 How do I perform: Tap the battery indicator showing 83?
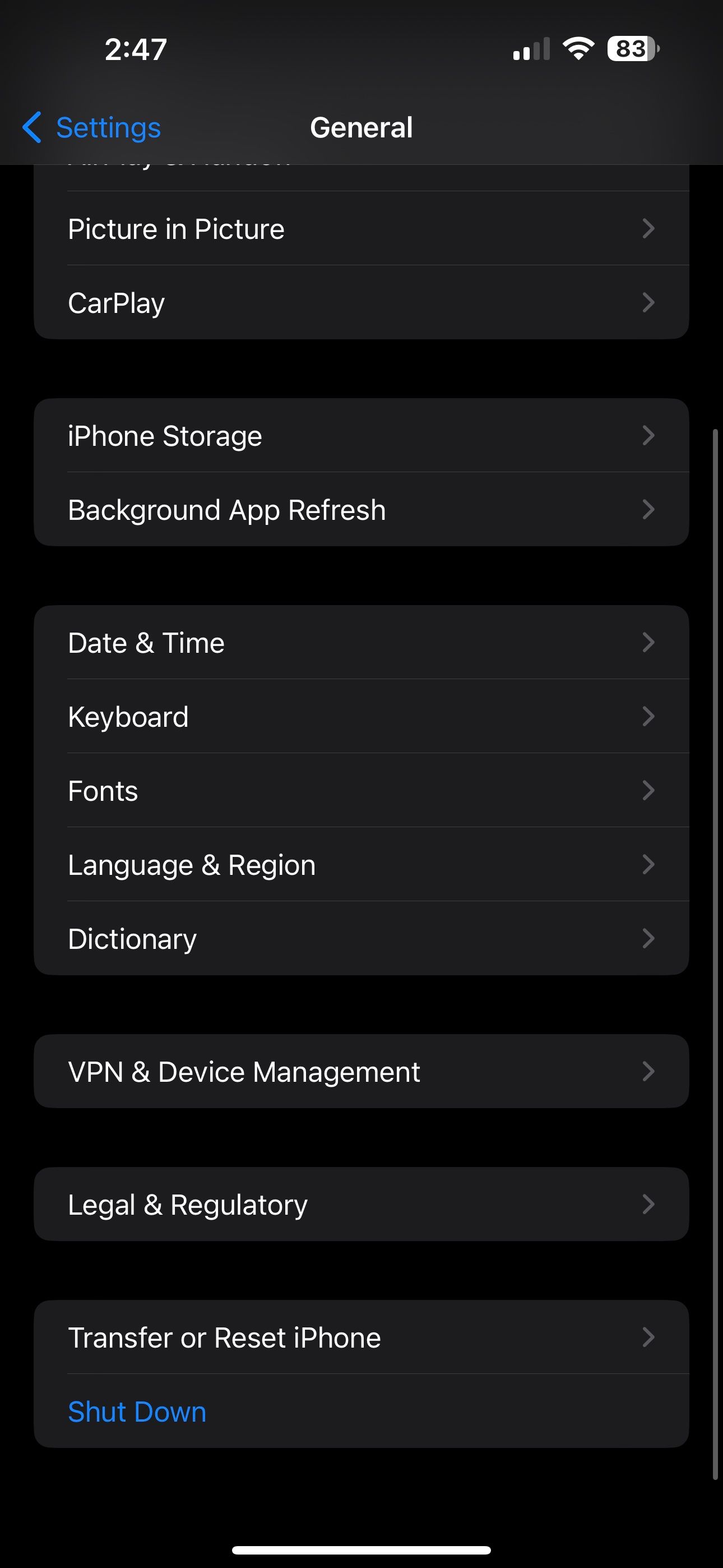tap(629, 49)
